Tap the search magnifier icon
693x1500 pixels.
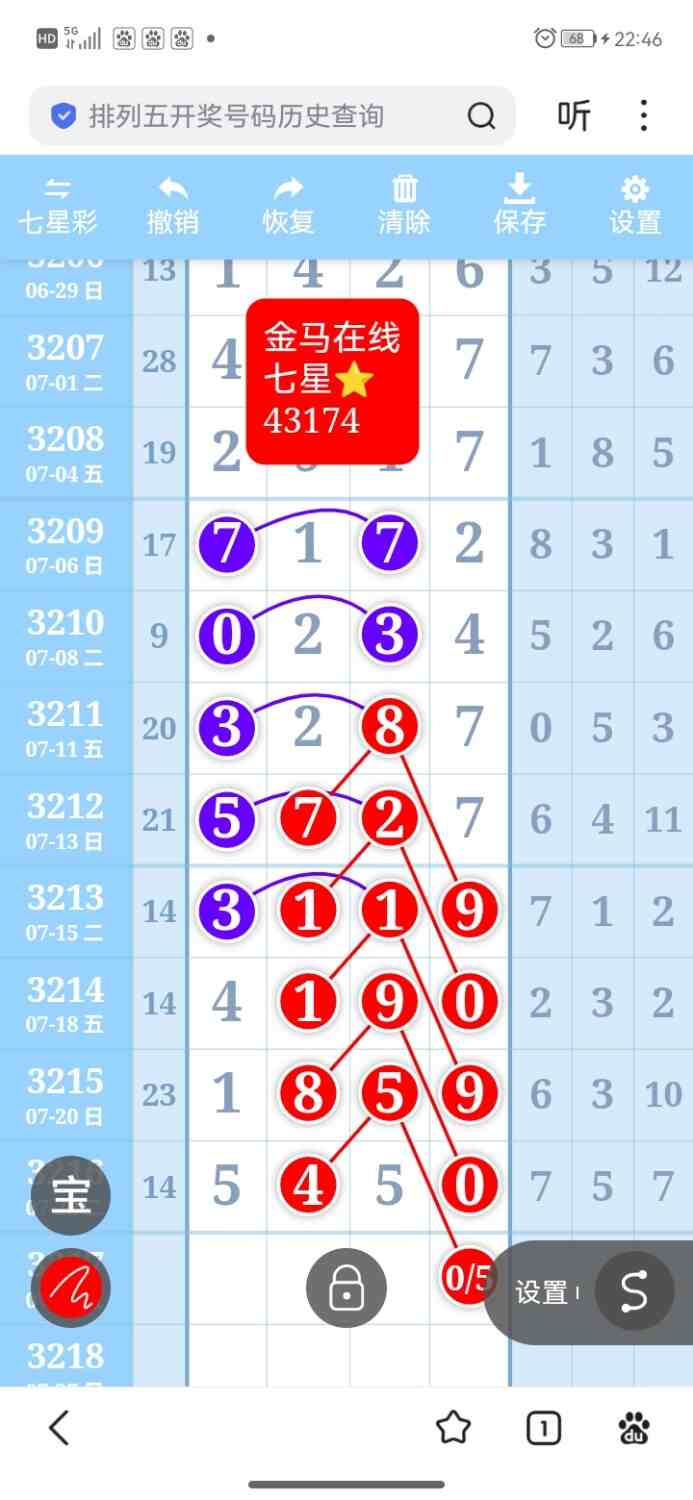[x=481, y=117]
